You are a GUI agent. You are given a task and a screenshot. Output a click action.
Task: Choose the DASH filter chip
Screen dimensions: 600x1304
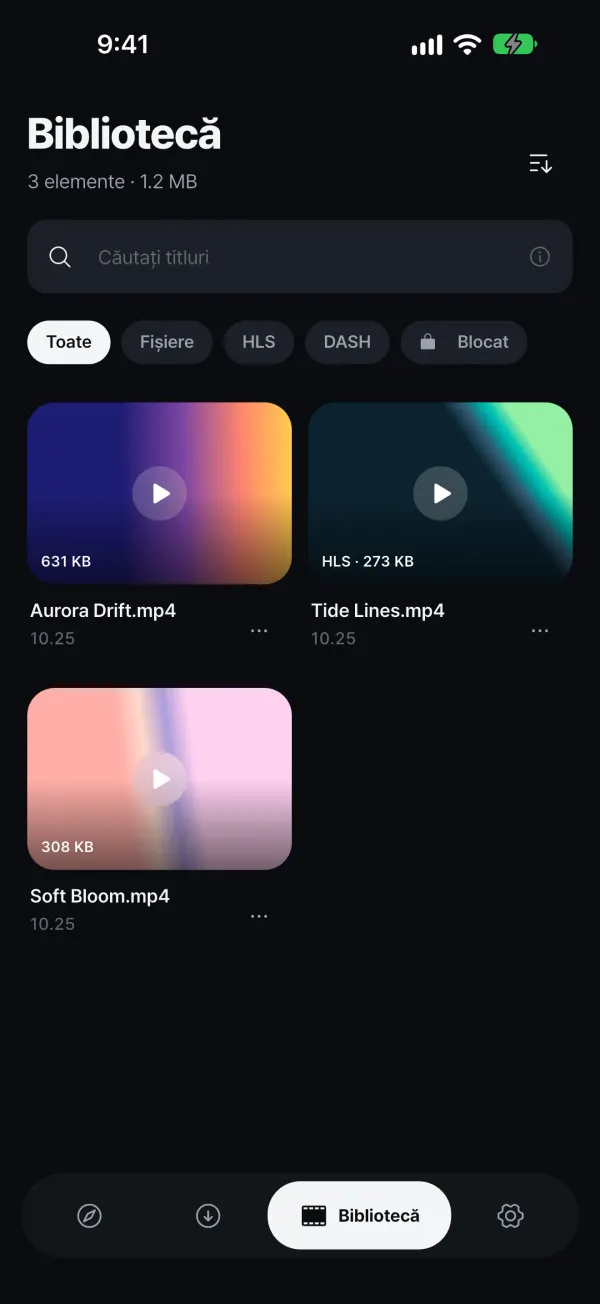pyautogui.click(x=347, y=342)
